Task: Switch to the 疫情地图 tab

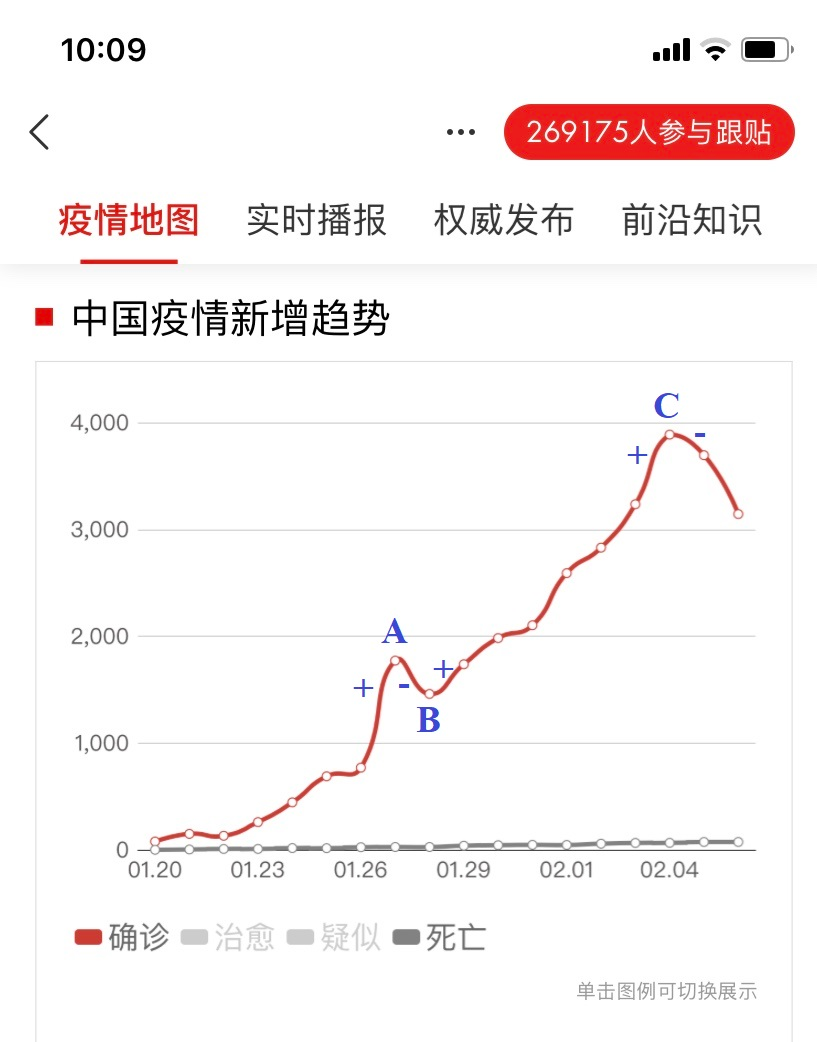Action: (129, 220)
